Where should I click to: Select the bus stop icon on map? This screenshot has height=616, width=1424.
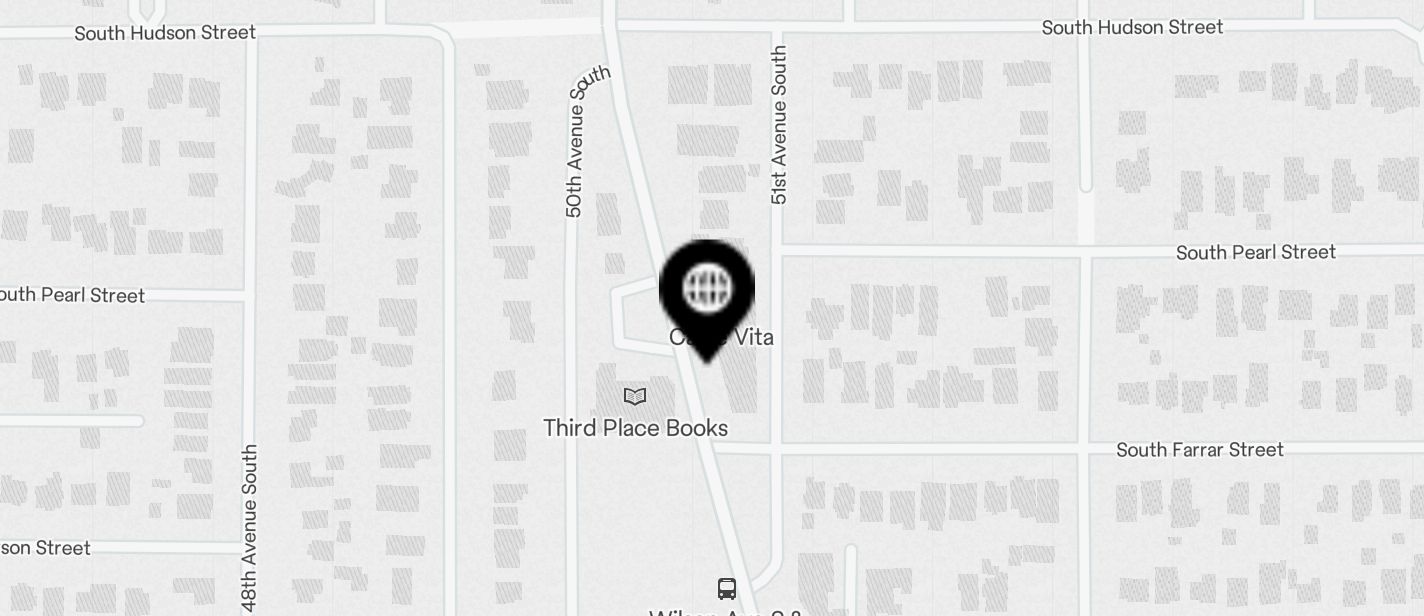click(x=727, y=589)
